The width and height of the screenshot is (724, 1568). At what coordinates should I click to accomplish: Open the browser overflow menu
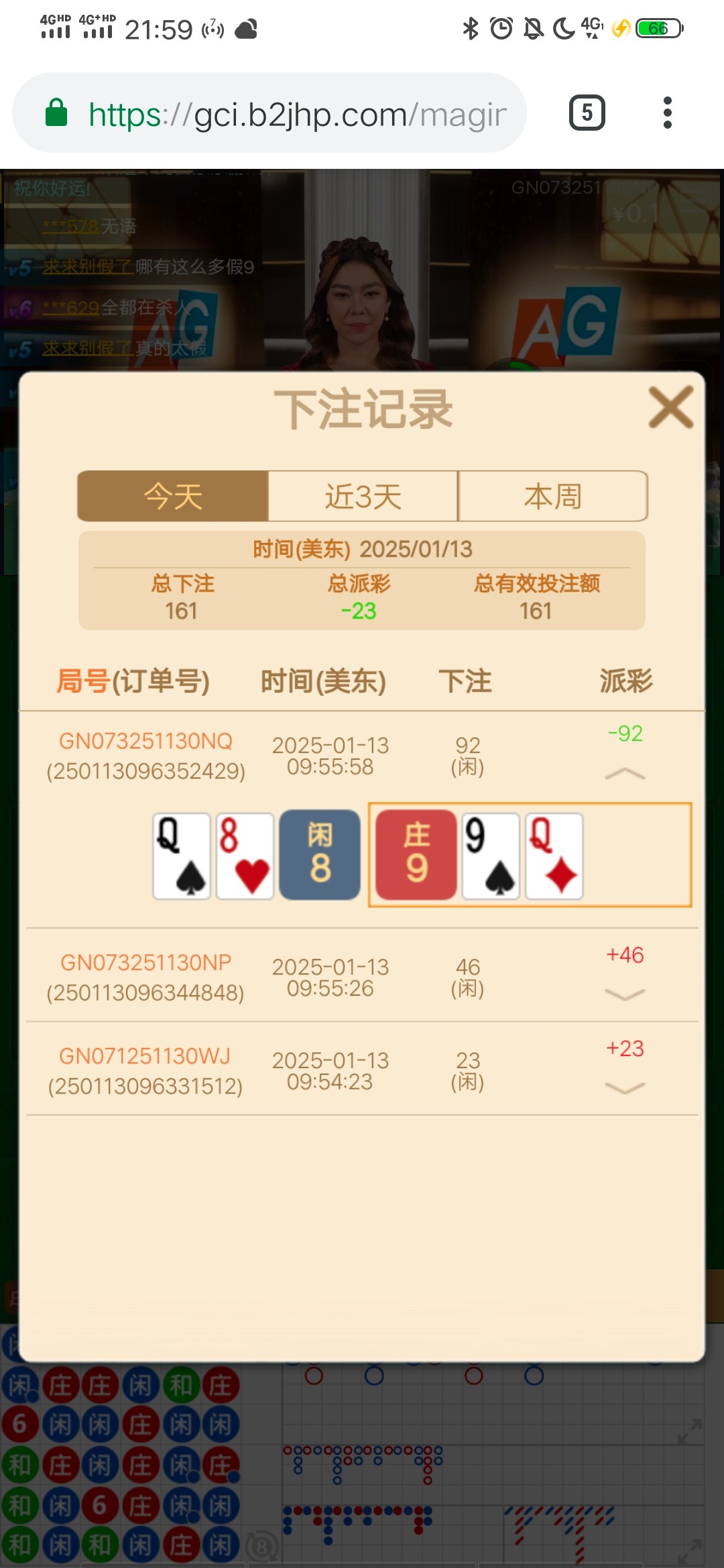click(x=667, y=113)
